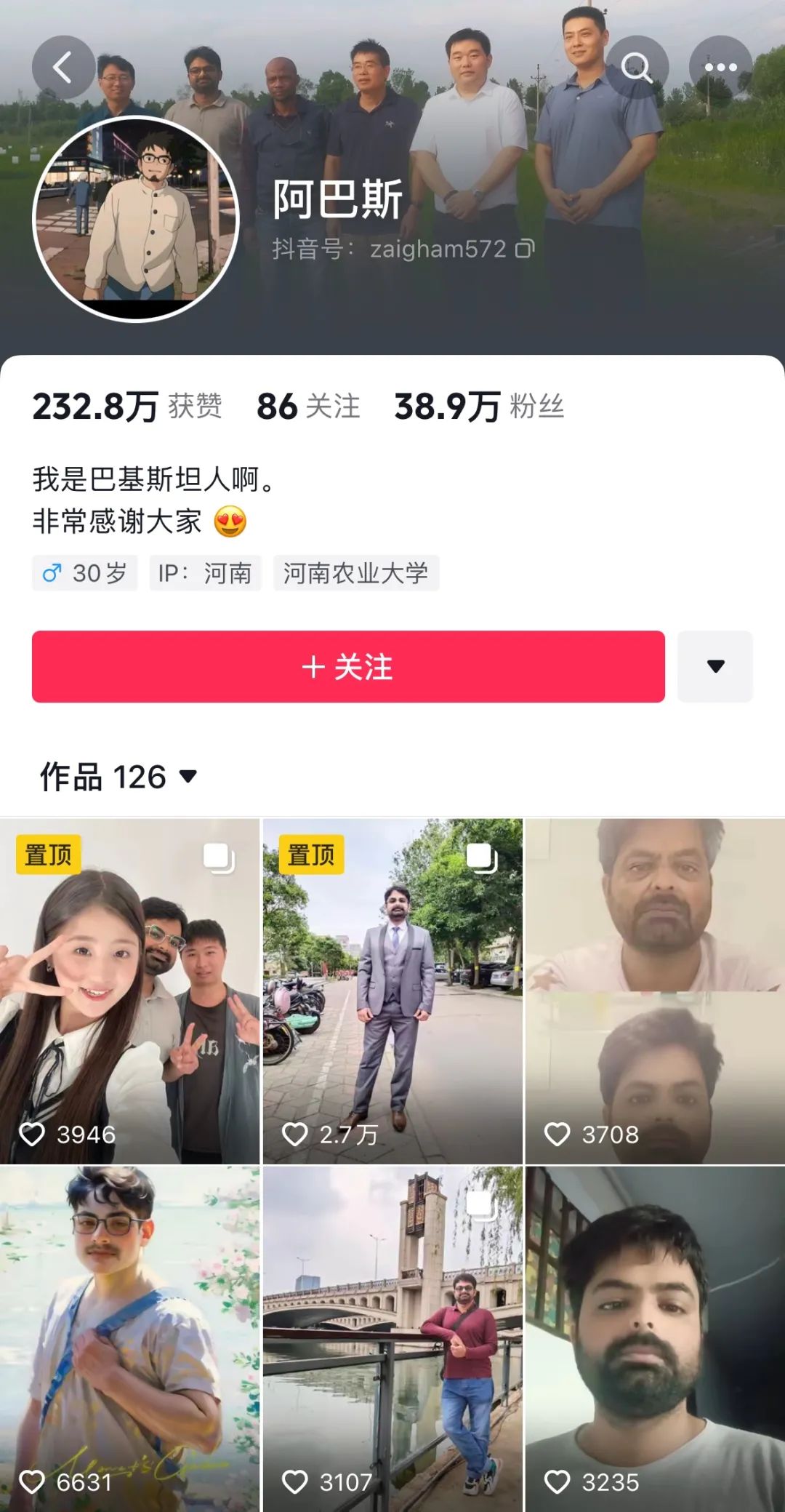The image size is (785, 1512).
Task: Expand the arrow beside the follow button
Action: point(715,666)
